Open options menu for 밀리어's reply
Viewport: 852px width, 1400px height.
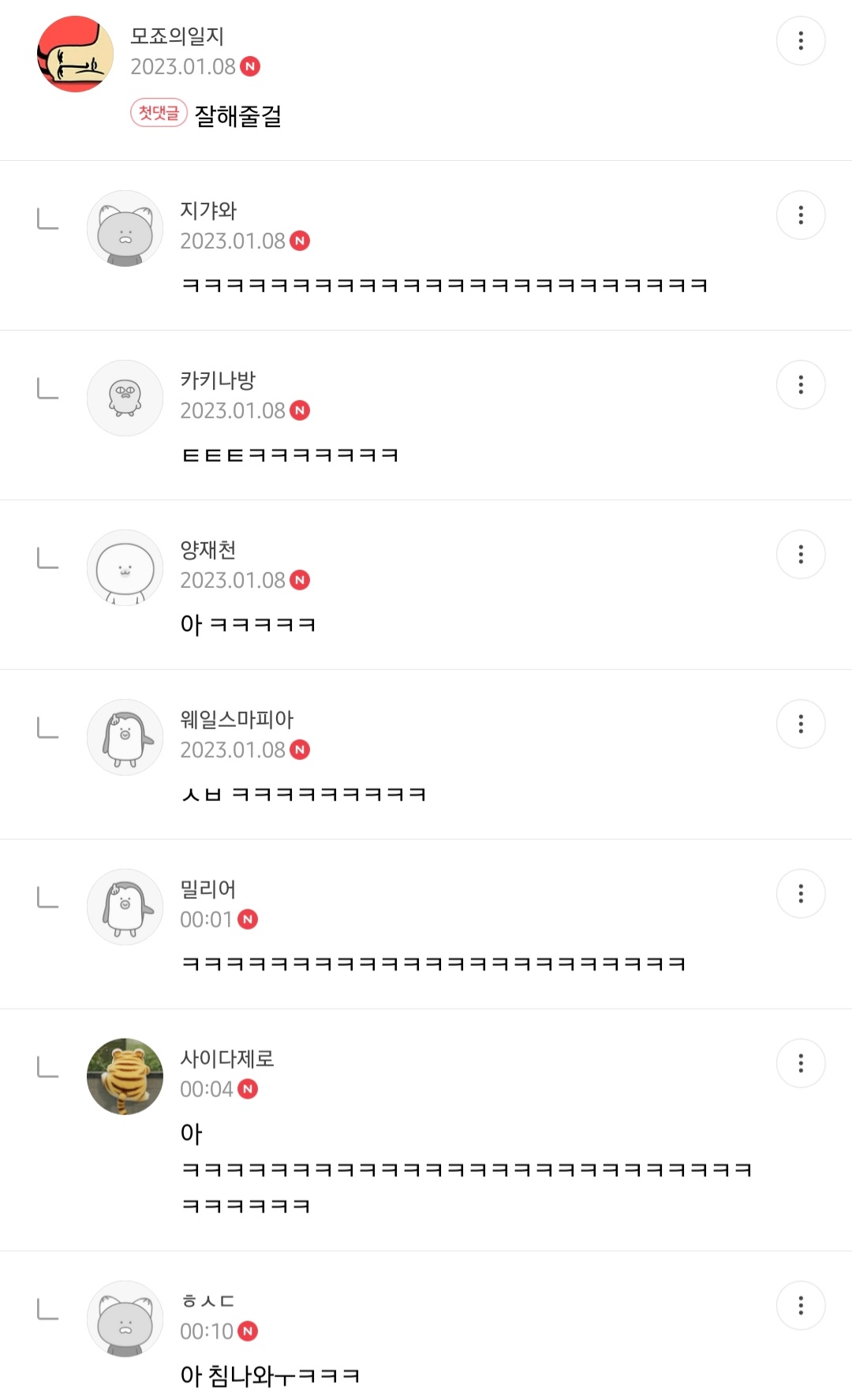[x=801, y=893]
